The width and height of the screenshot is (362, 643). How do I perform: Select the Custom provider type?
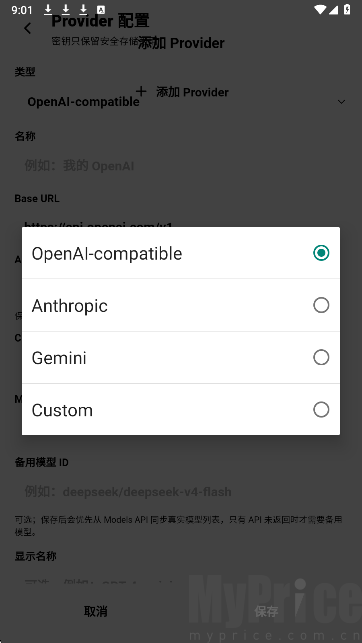click(180, 410)
